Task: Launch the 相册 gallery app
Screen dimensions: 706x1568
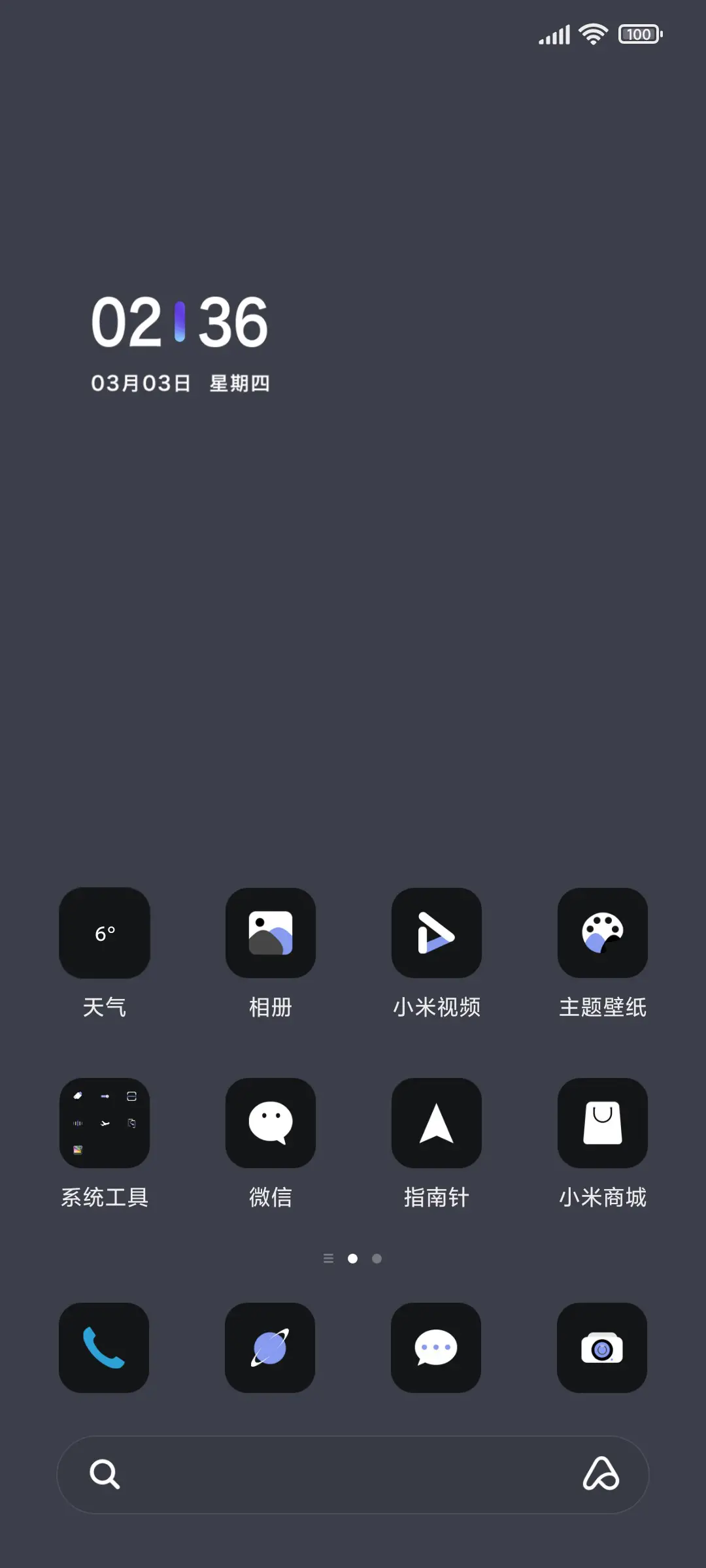Action: 270,933
